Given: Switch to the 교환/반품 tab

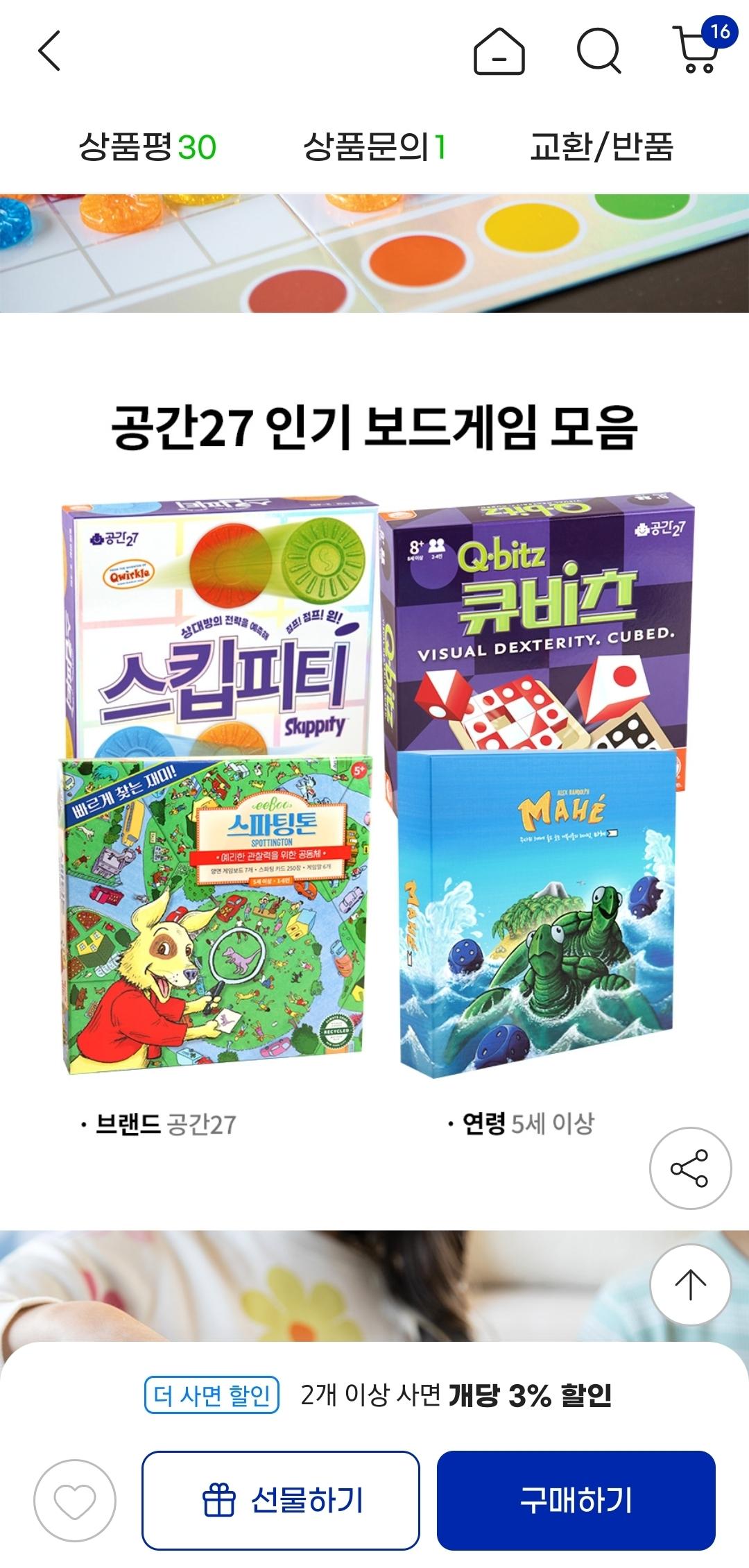Looking at the screenshot, I should tap(601, 147).
